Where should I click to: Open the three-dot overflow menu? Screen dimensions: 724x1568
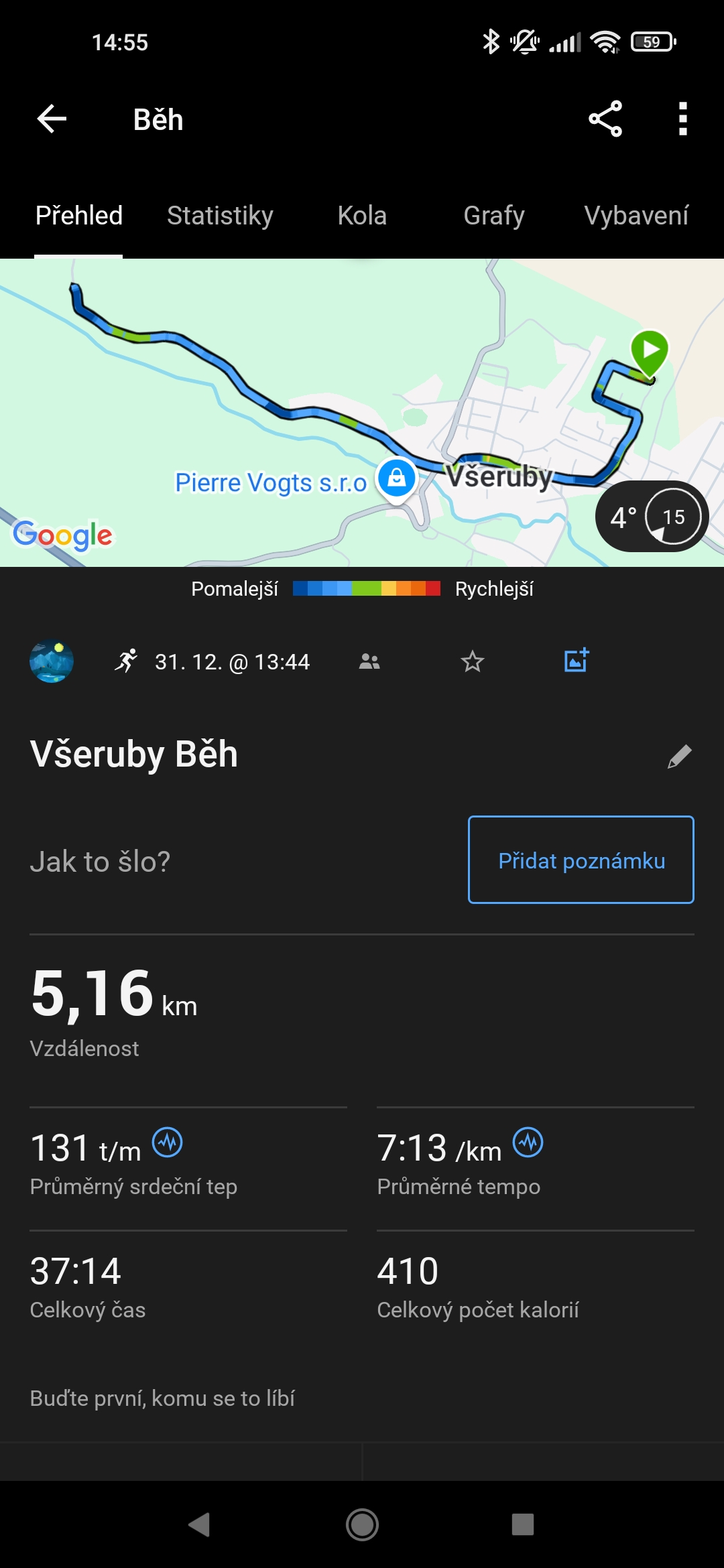click(682, 119)
